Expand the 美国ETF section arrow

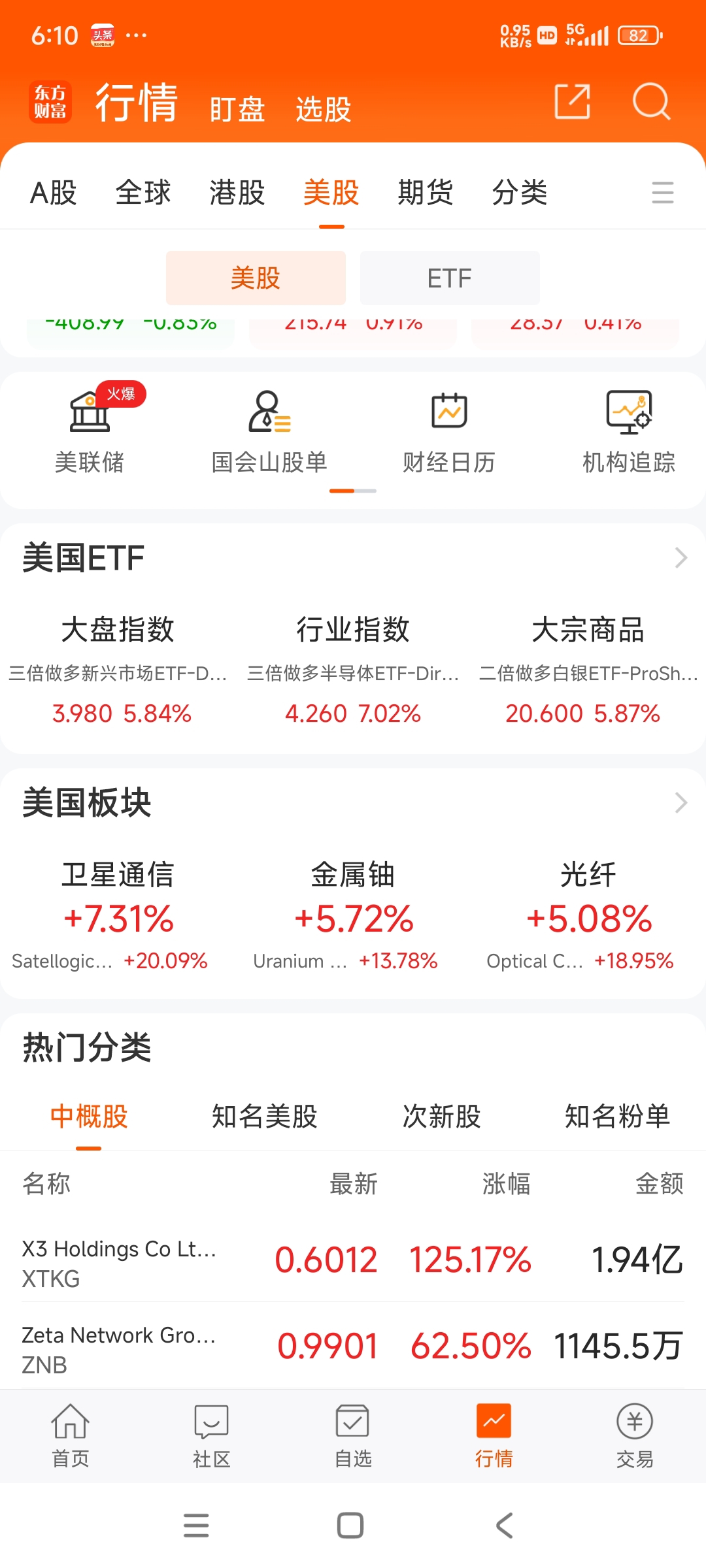[681, 558]
